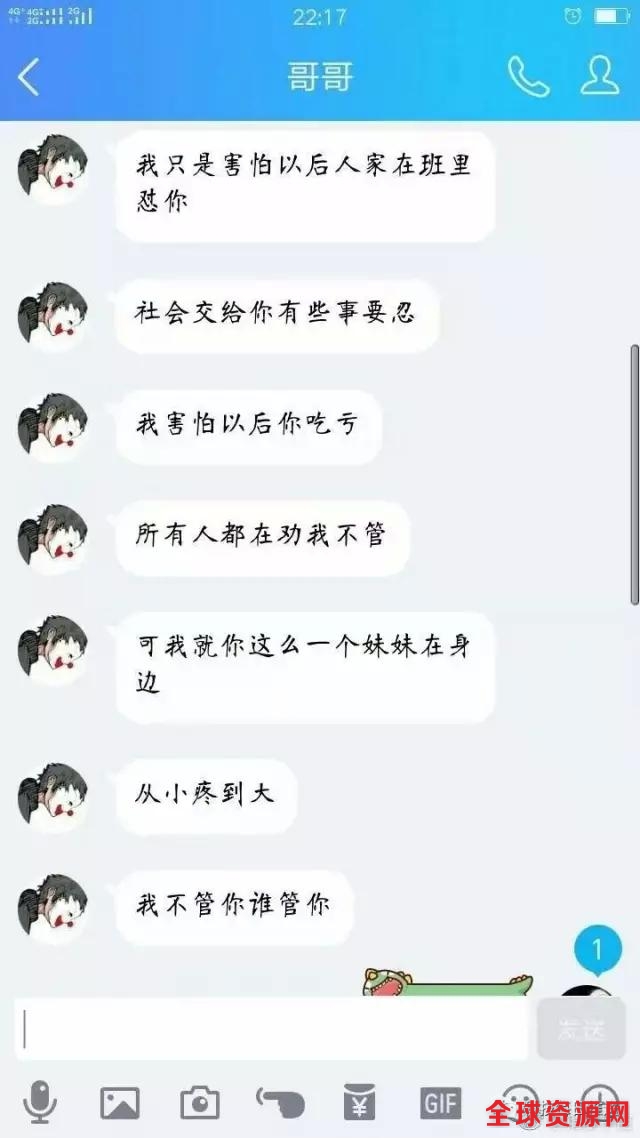Tap the 发送 send button
This screenshot has width=640, height=1138.
[581, 1029]
